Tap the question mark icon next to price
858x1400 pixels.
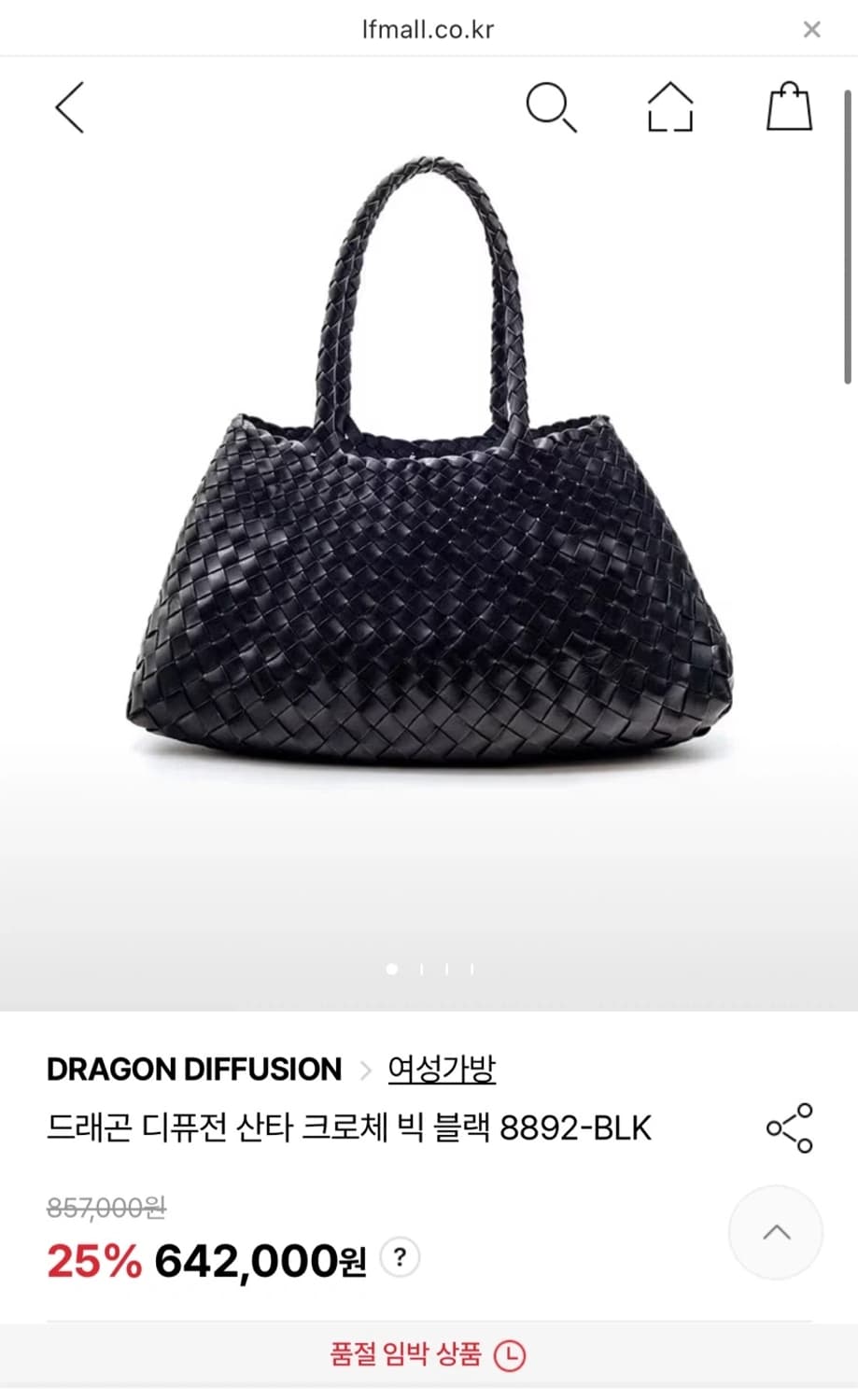[401, 1257]
